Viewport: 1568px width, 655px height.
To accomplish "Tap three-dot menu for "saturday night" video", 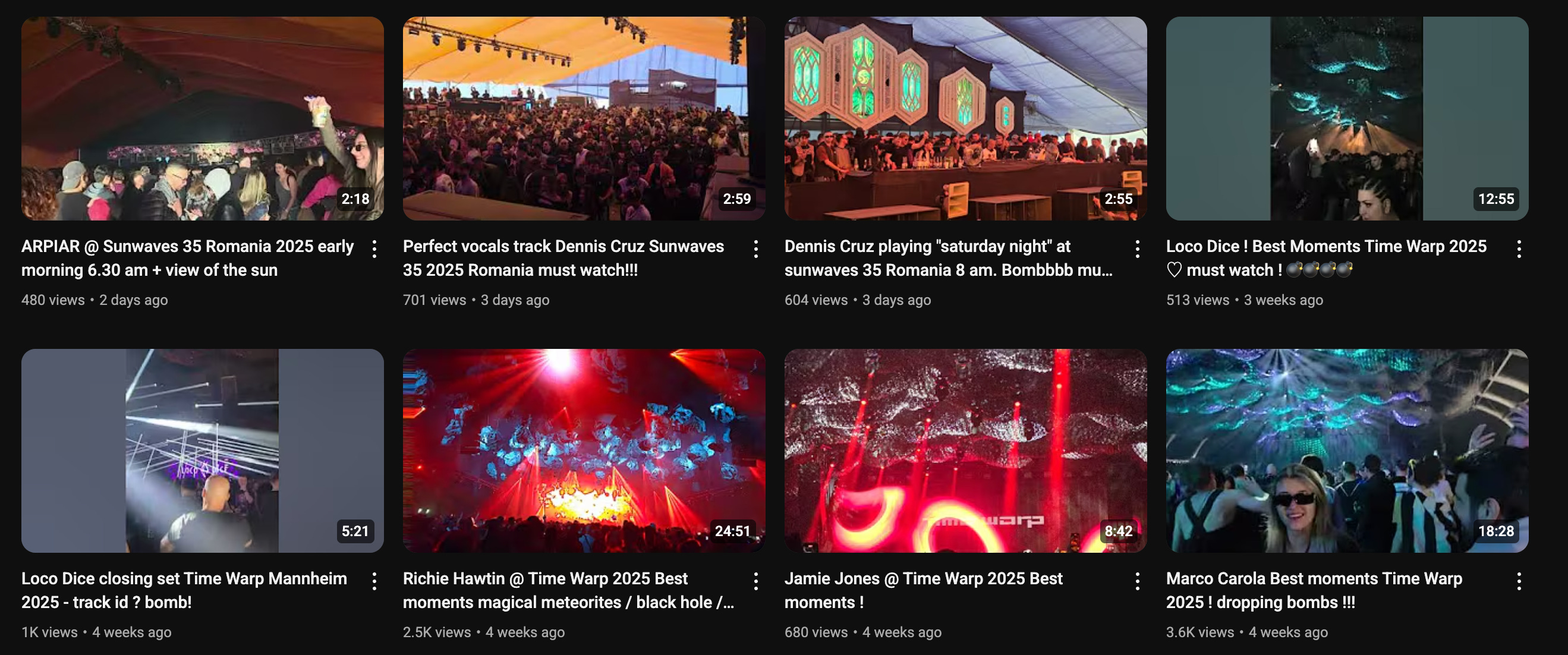I will 1138,249.
